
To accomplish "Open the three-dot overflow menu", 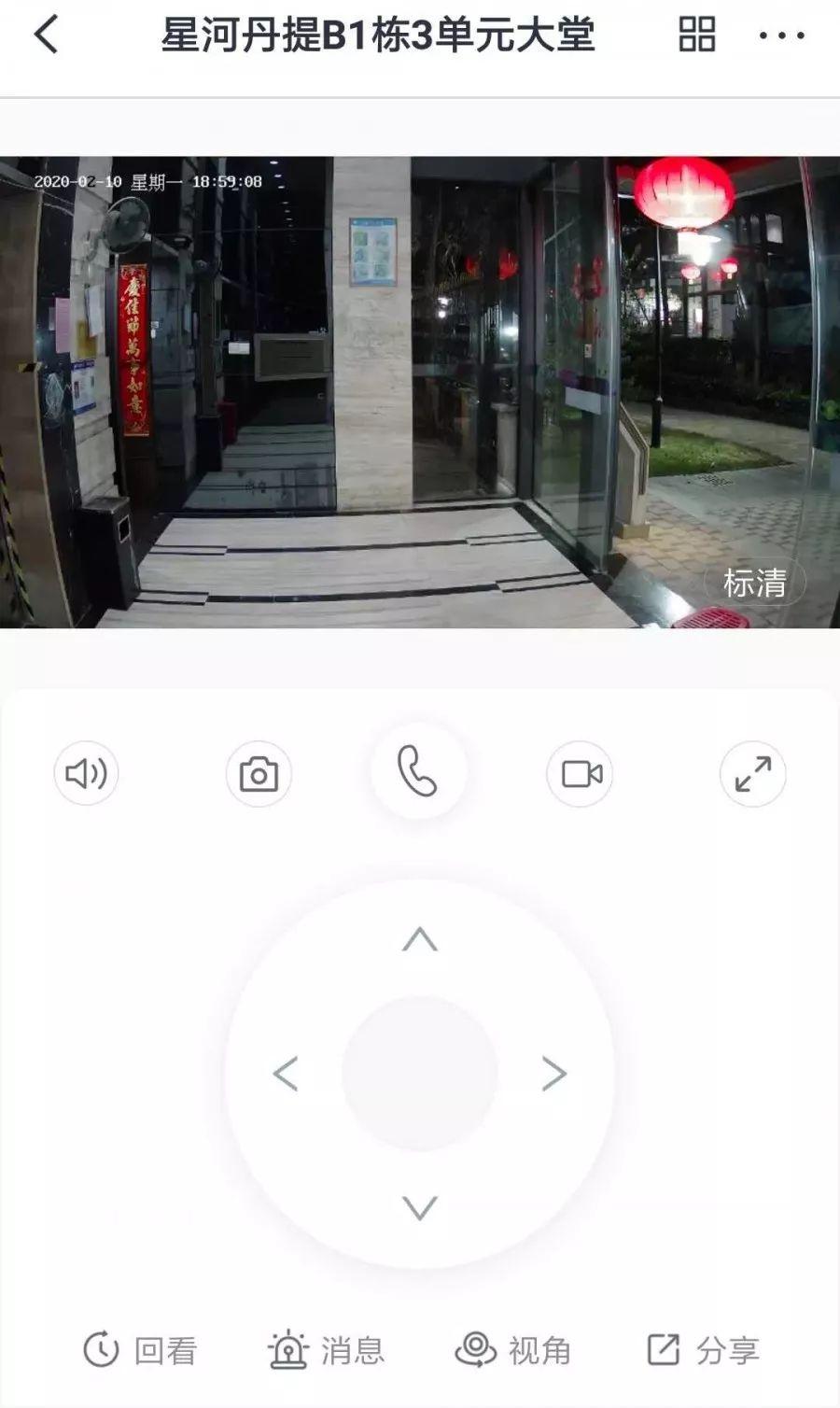I will (781, 35).
